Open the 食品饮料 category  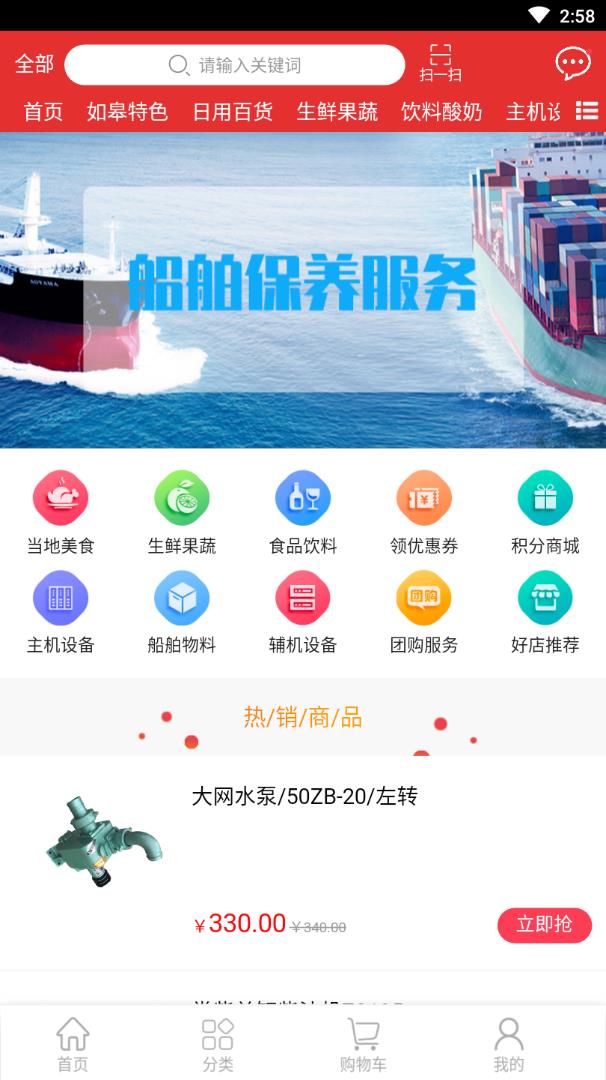coord(303,512)
